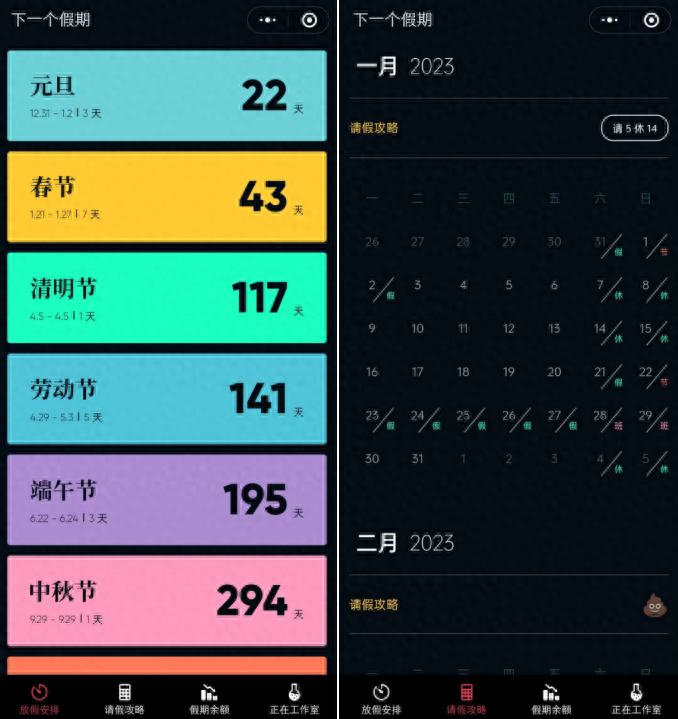View the 劳动节 holiday card

point(167,399)
